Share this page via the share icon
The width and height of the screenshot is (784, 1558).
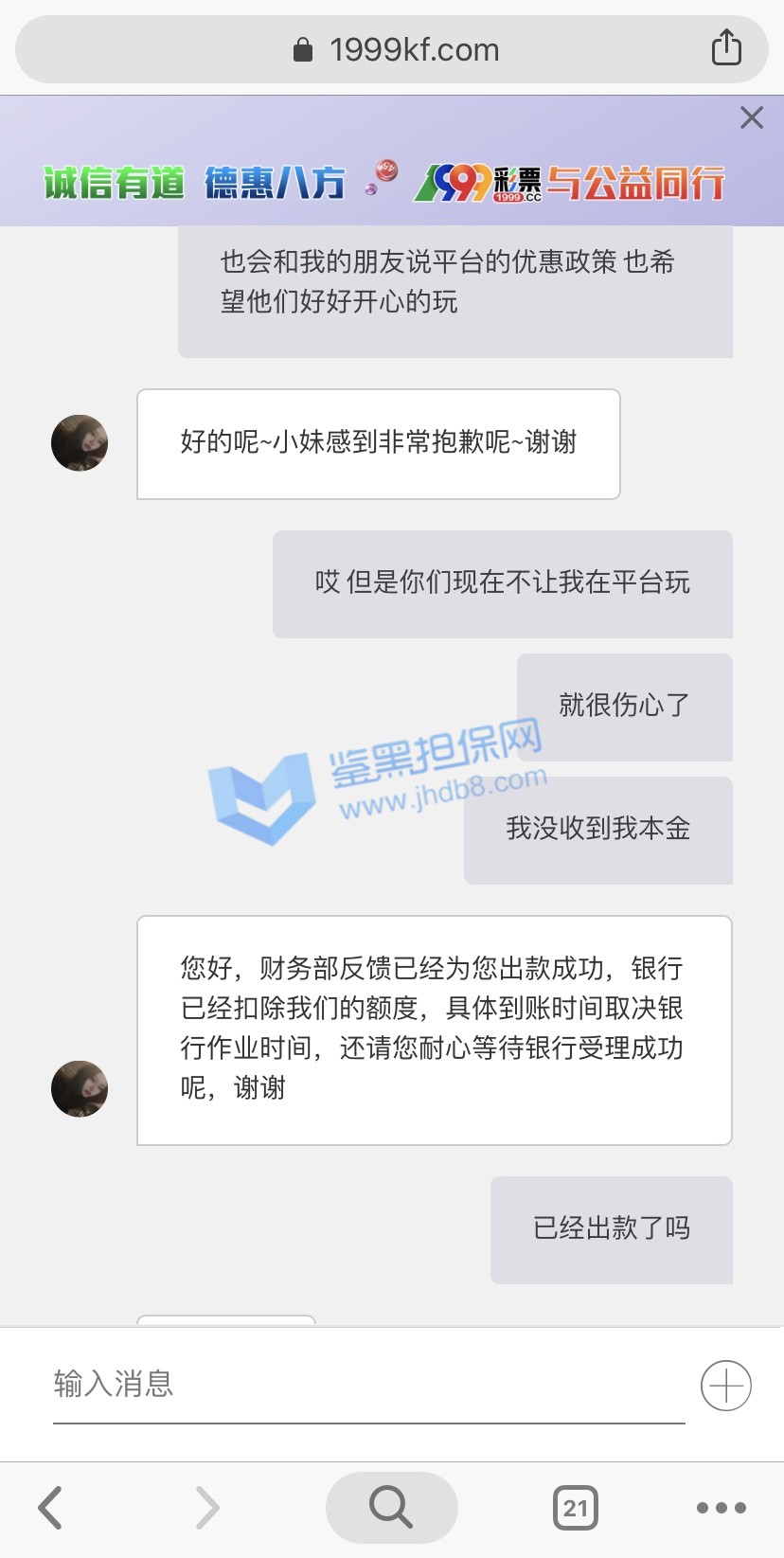(x=726, y=47)
